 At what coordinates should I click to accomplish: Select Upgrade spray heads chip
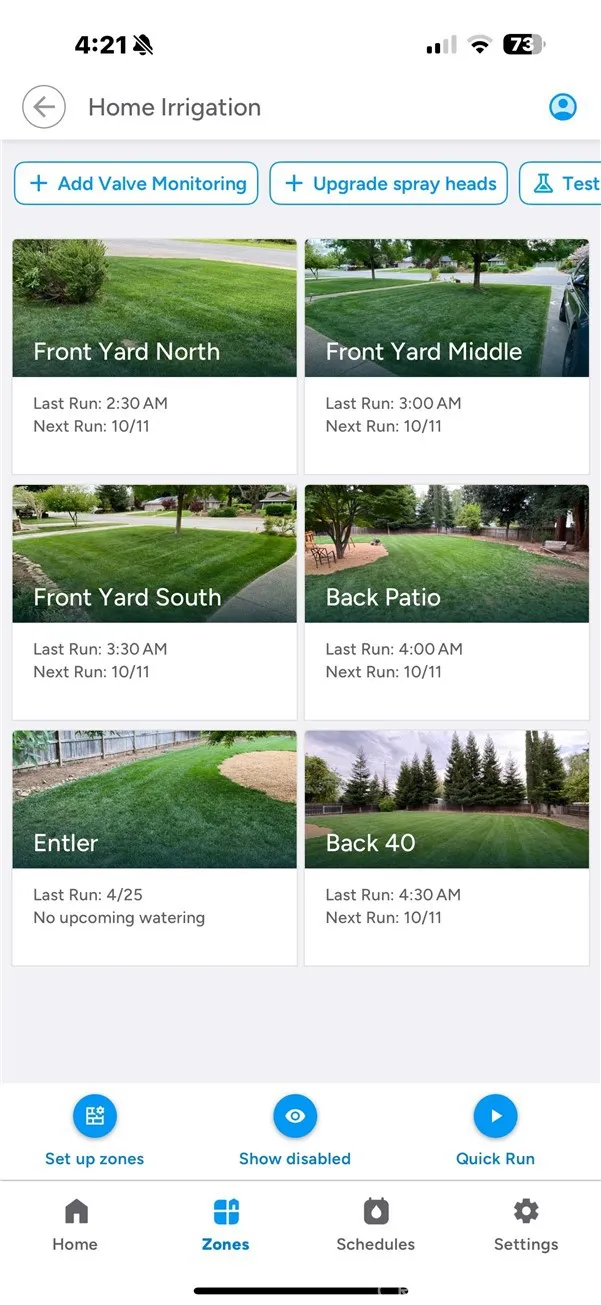coord(389,184)
